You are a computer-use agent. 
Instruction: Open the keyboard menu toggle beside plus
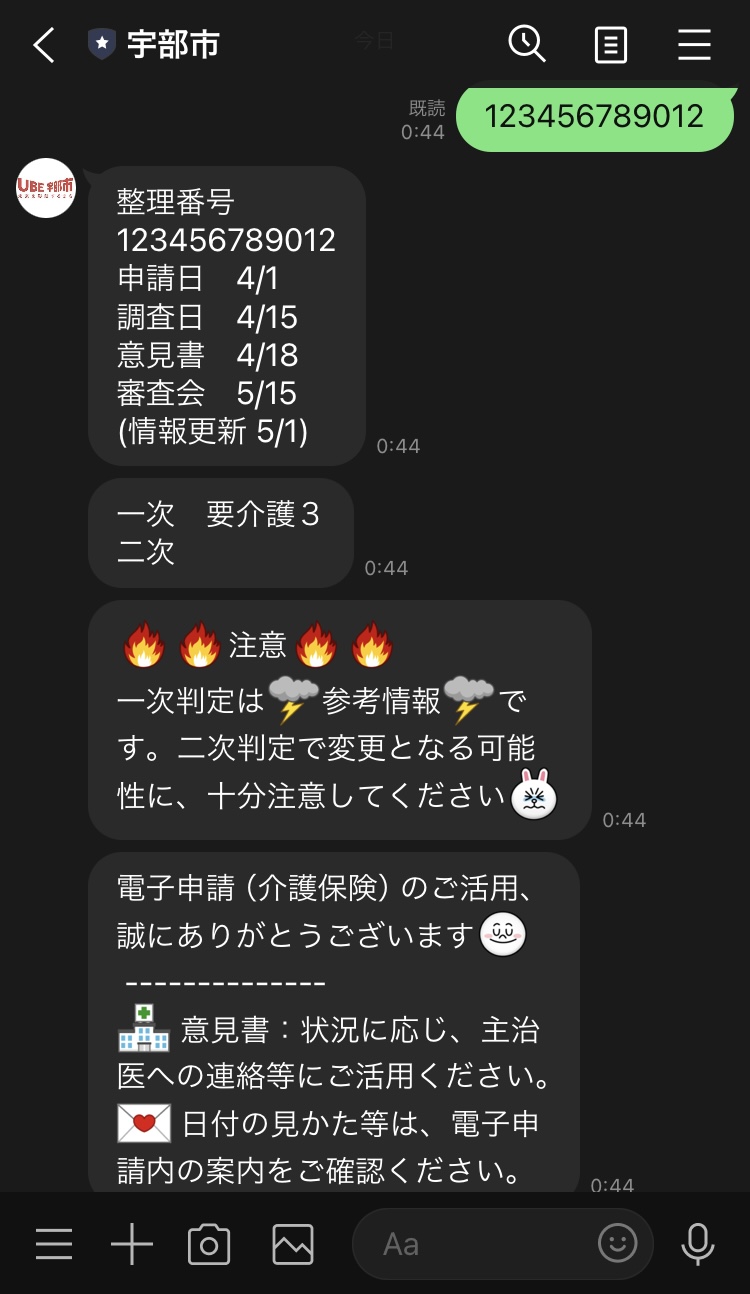53,1243
